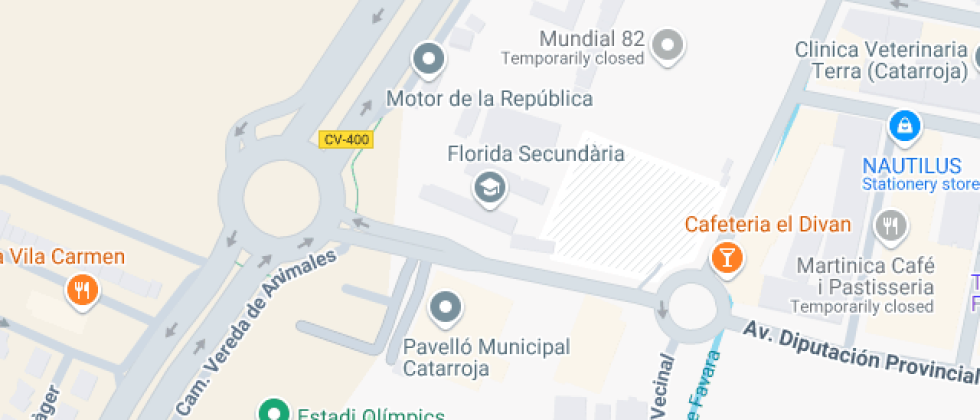Select the Cafeteria el Divan bar marker

tap(727, 257)
